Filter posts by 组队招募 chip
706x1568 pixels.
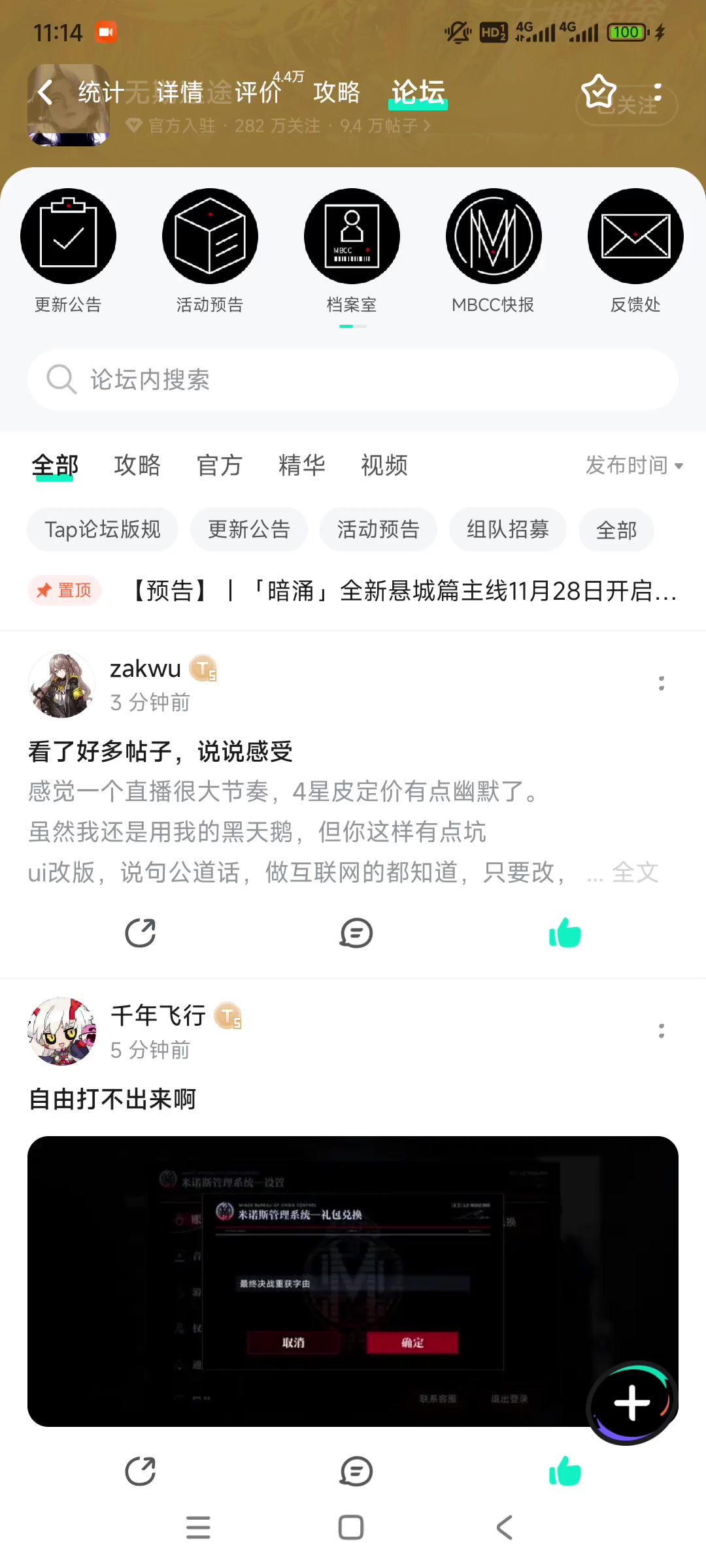pos(507,529)
